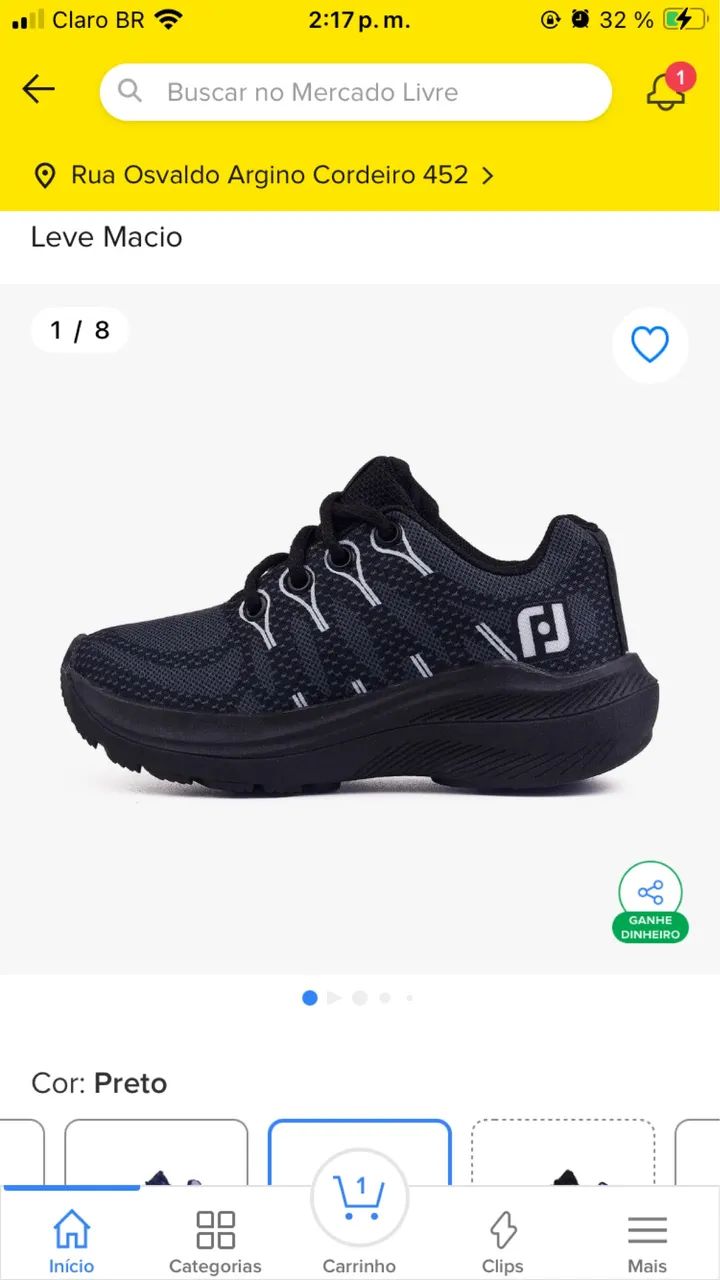Go to Início tab
720x1280 pixels.
(72, 1241)
